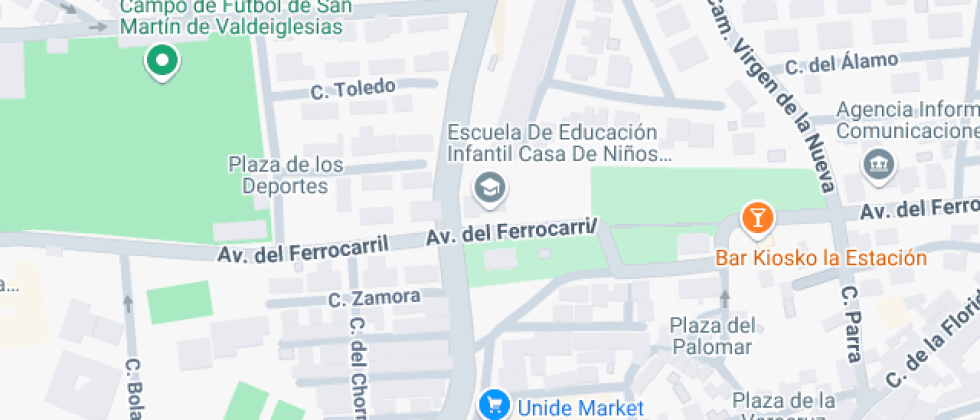Tap the Agencia Informática place marker

click(877, 165)
